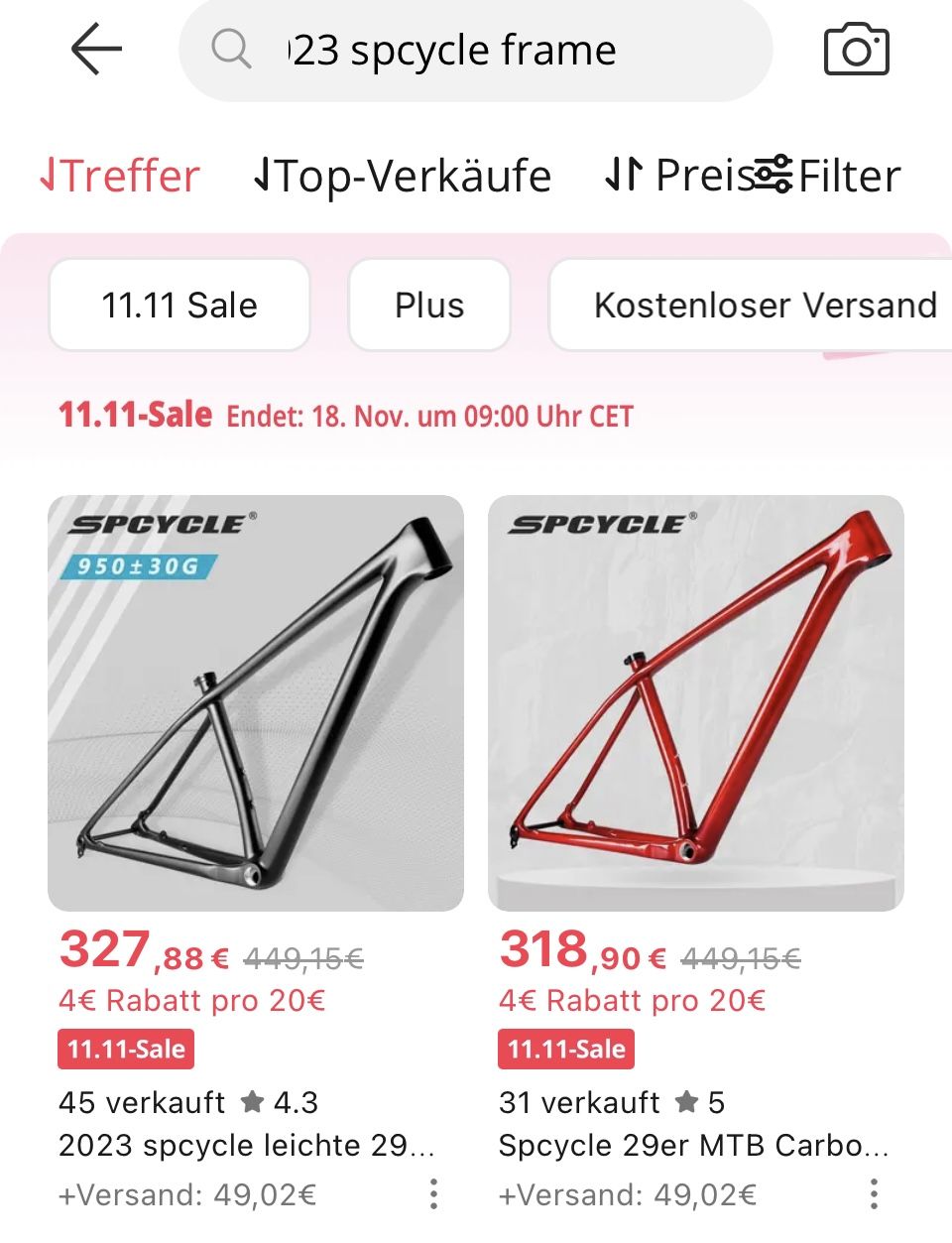Open more options for the 327,88 € frame
The width and height of the screenshot is (952, 1243).
[x=433, y=1193]
